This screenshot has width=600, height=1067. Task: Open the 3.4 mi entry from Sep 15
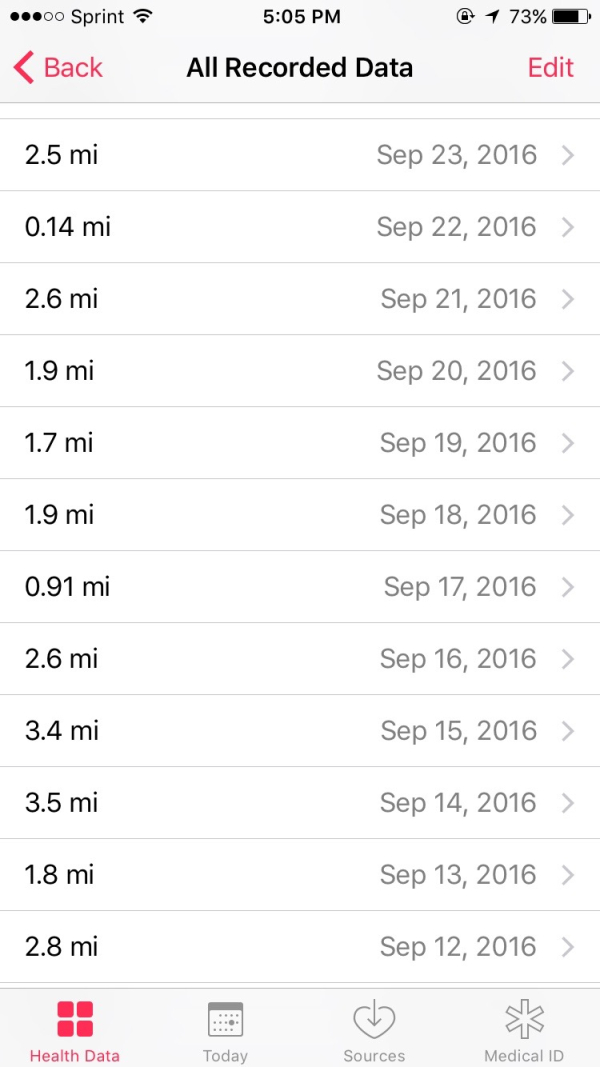tap(300, 731)
